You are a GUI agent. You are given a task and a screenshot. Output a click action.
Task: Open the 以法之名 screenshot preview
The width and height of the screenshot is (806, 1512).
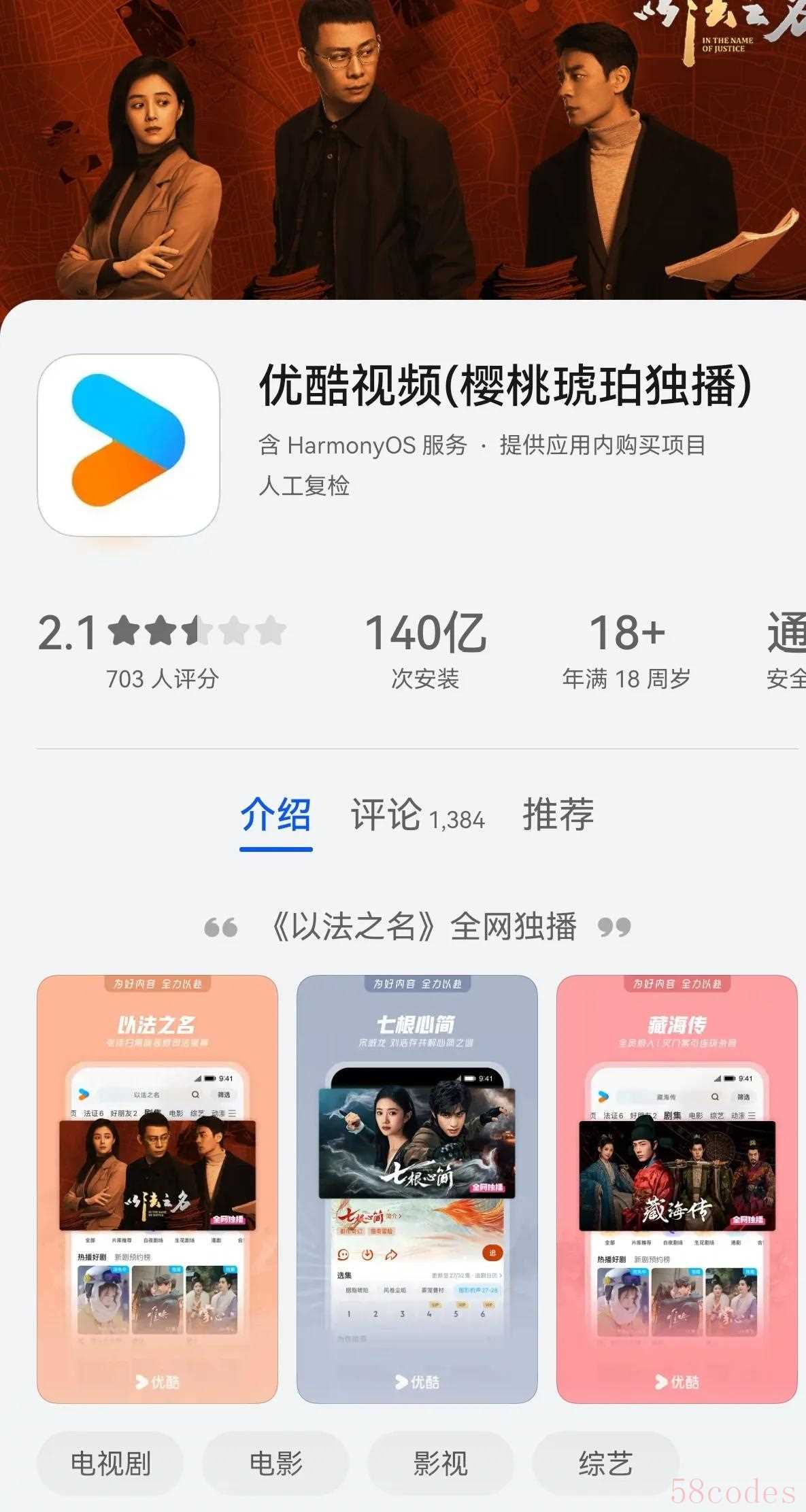coord(157,1188)
